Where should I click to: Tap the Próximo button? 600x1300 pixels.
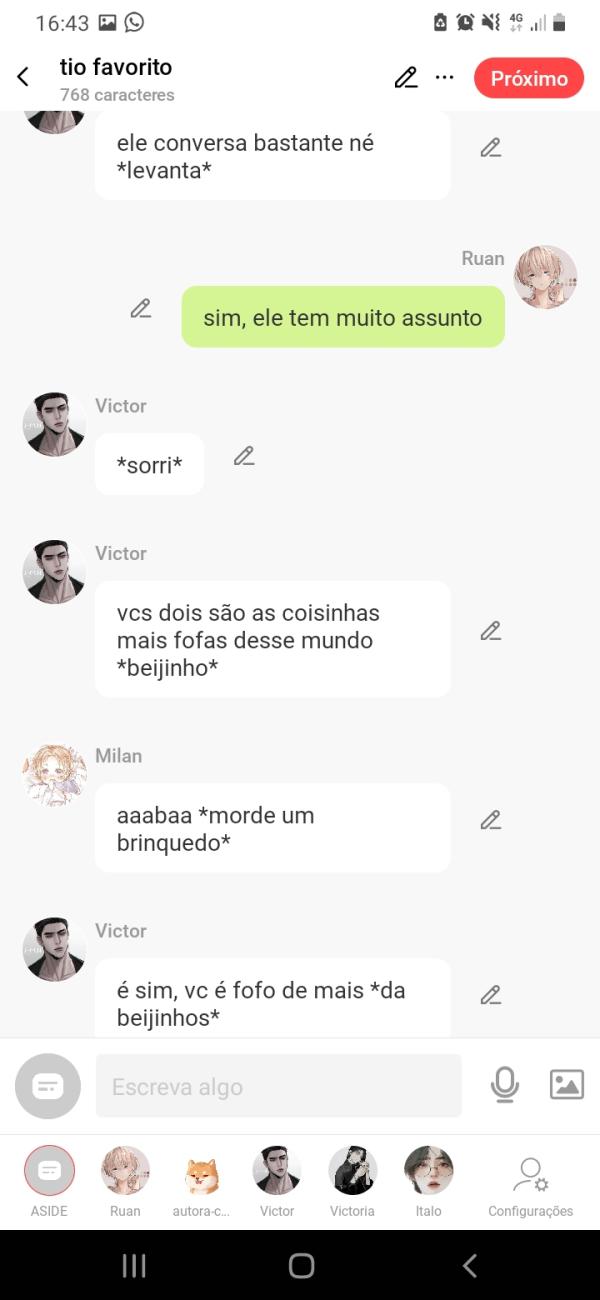pyautogui.click(x=529, y=78)
